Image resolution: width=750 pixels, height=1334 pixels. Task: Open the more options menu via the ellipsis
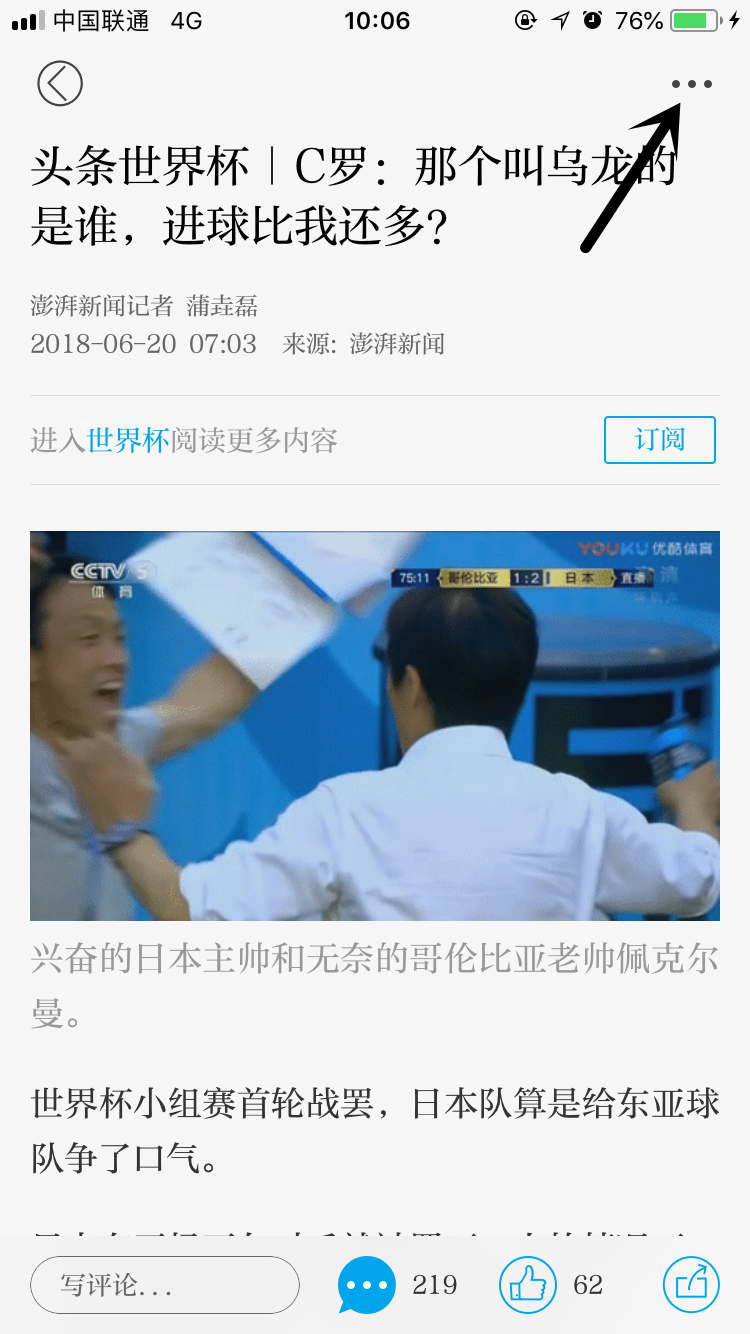(692, 84)
